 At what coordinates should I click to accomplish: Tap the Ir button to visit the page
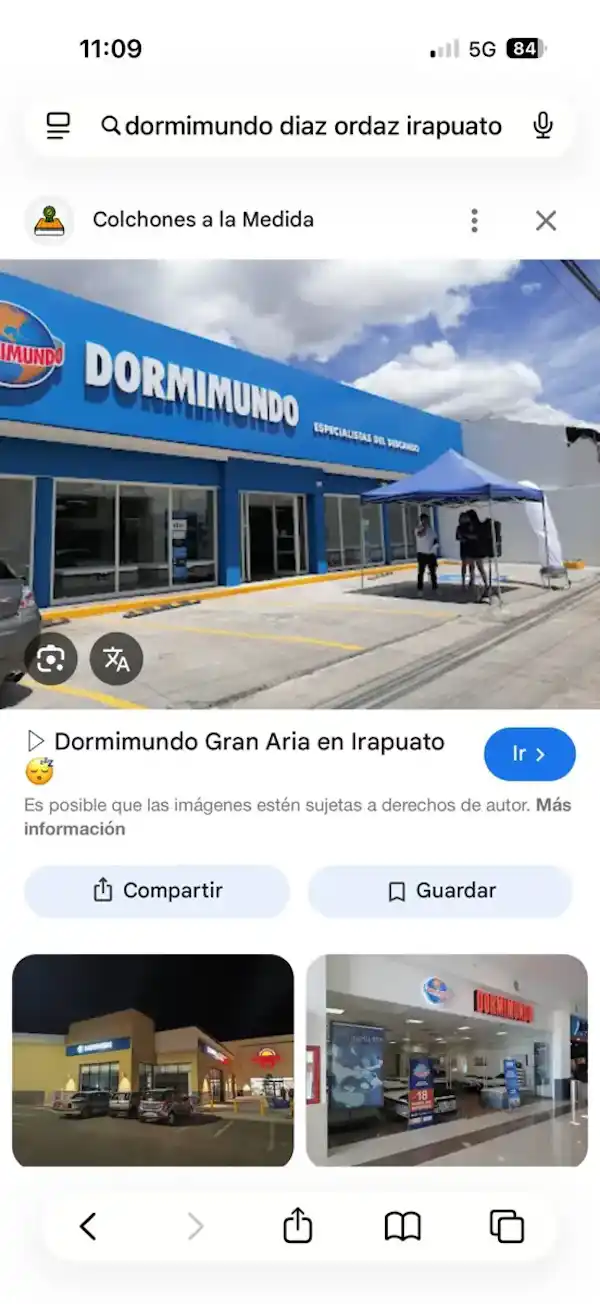click(529, 754)
